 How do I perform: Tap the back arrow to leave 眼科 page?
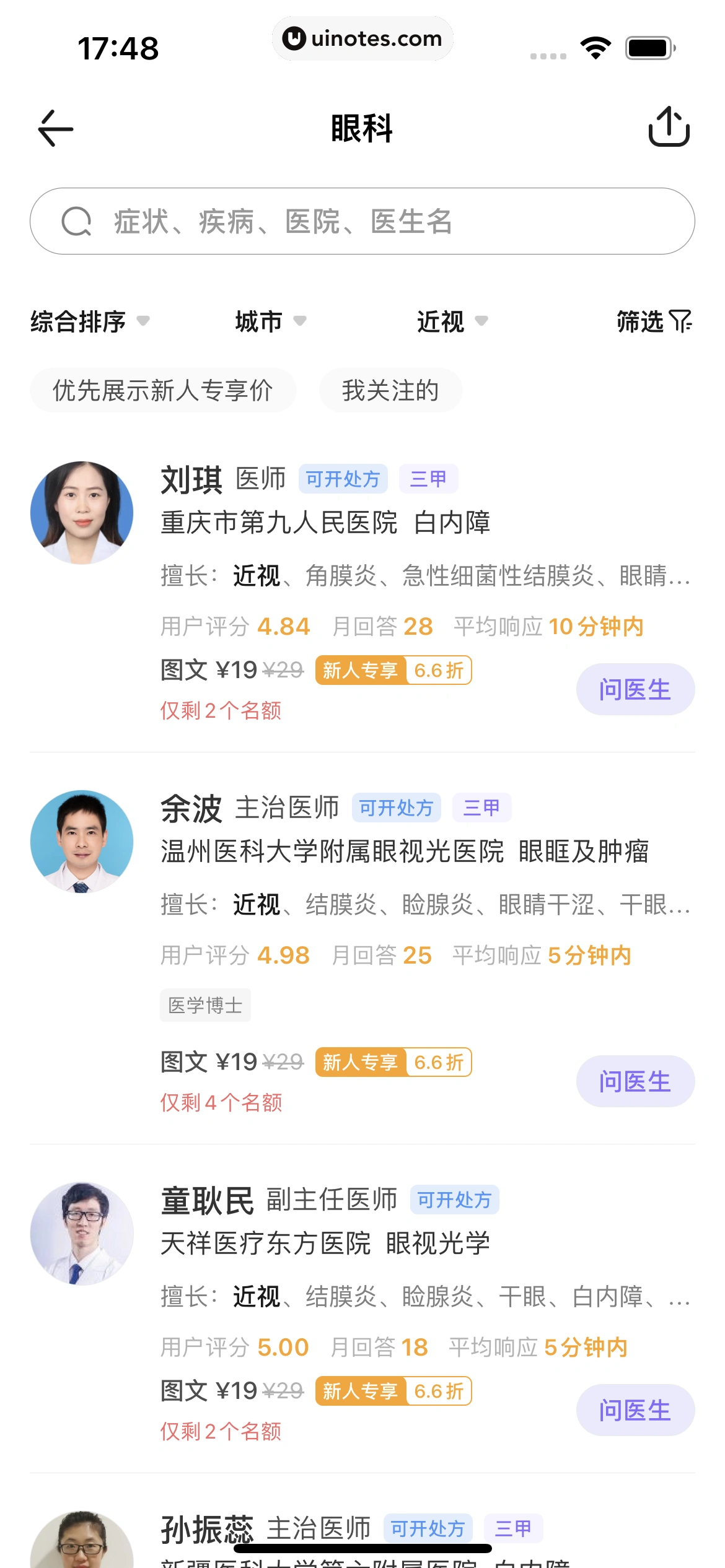pos(55,128)
